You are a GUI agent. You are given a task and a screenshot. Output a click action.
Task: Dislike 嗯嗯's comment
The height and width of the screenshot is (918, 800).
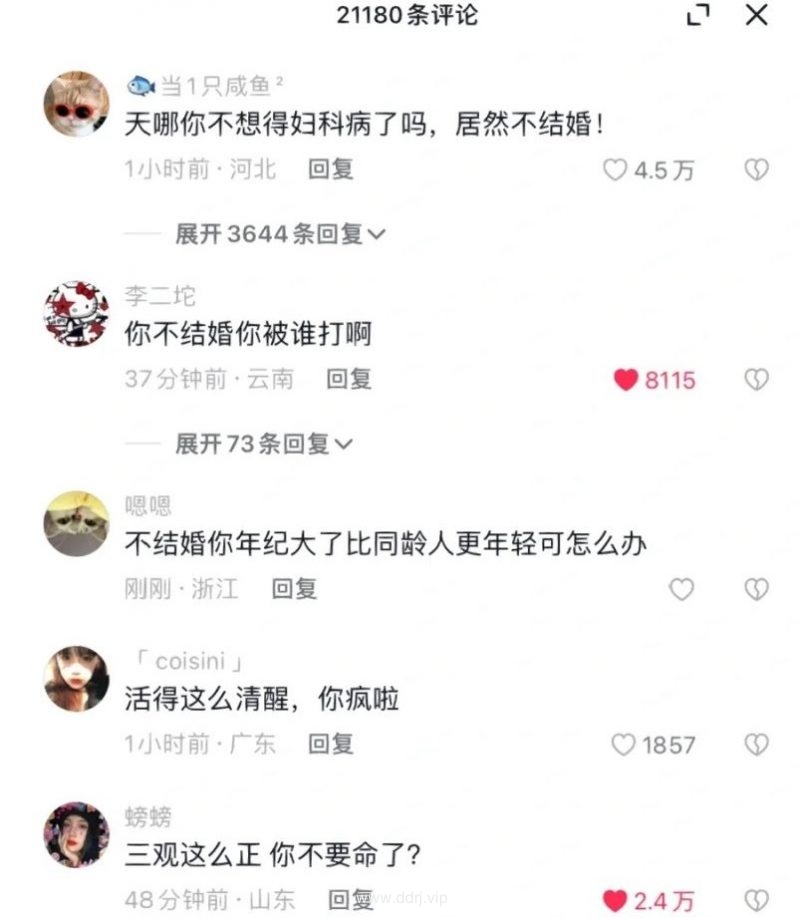pyautogui.click(x=757, y=590)
